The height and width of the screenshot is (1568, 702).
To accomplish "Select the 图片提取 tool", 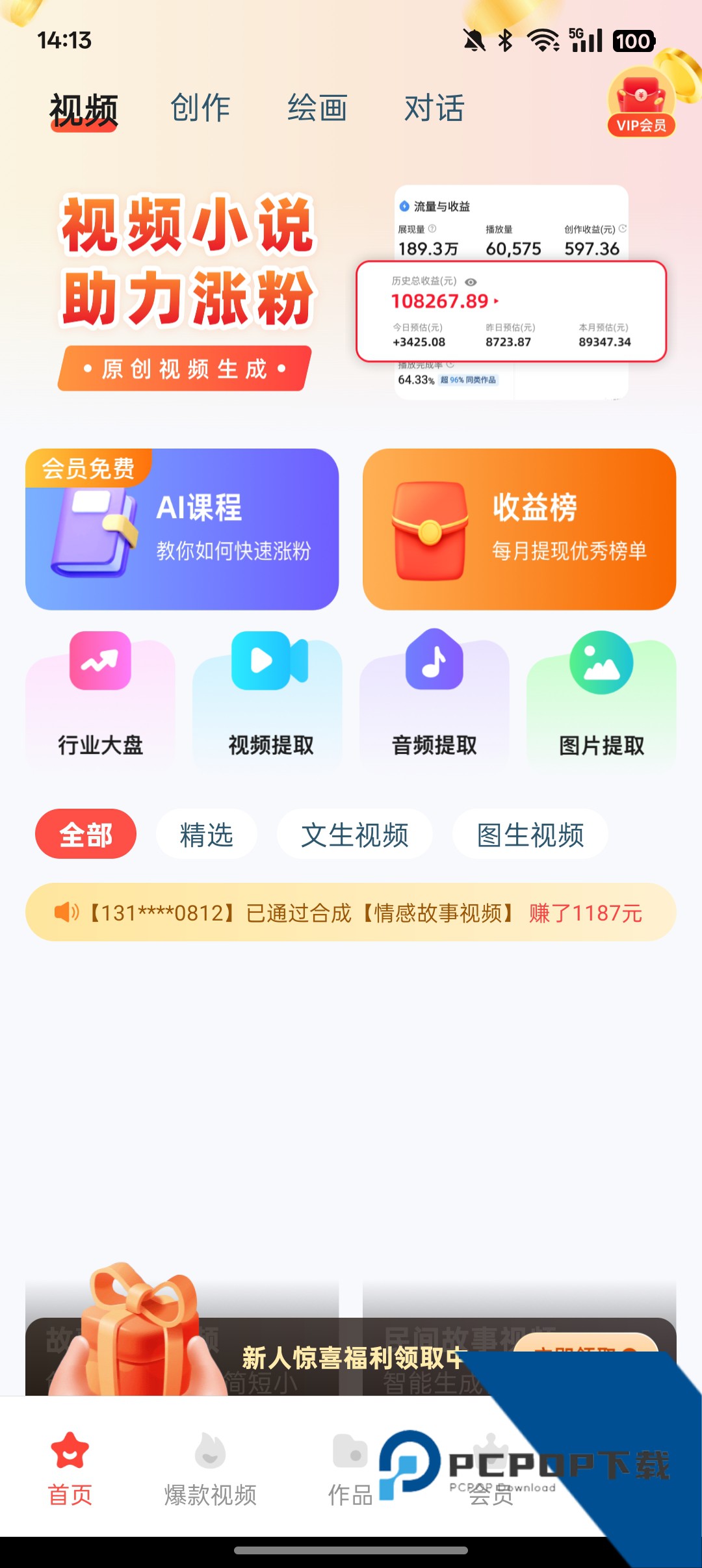I will pyautogui.click(x=601, y=699).
